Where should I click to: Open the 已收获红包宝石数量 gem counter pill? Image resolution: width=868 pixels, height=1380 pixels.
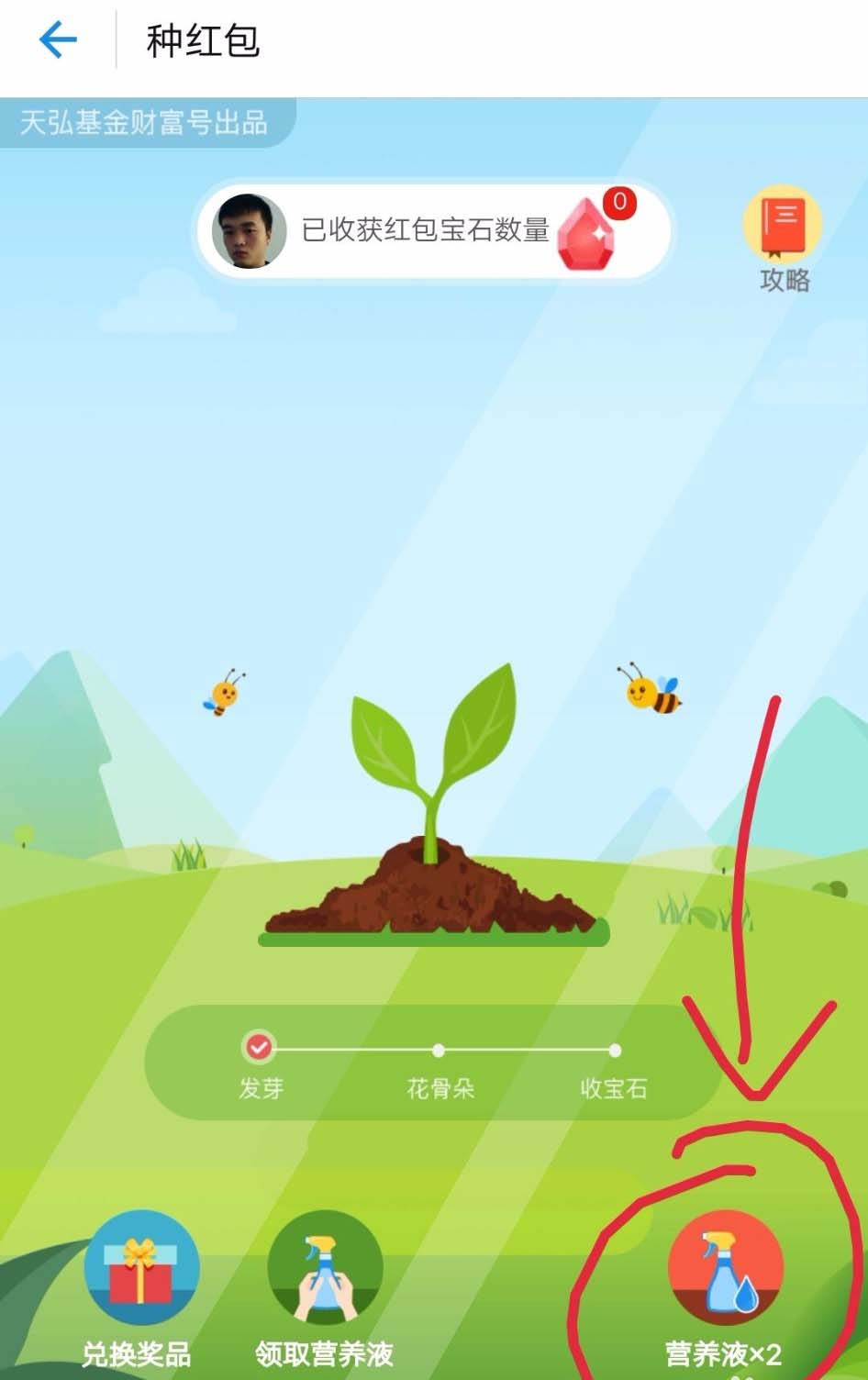pos(433,229)
